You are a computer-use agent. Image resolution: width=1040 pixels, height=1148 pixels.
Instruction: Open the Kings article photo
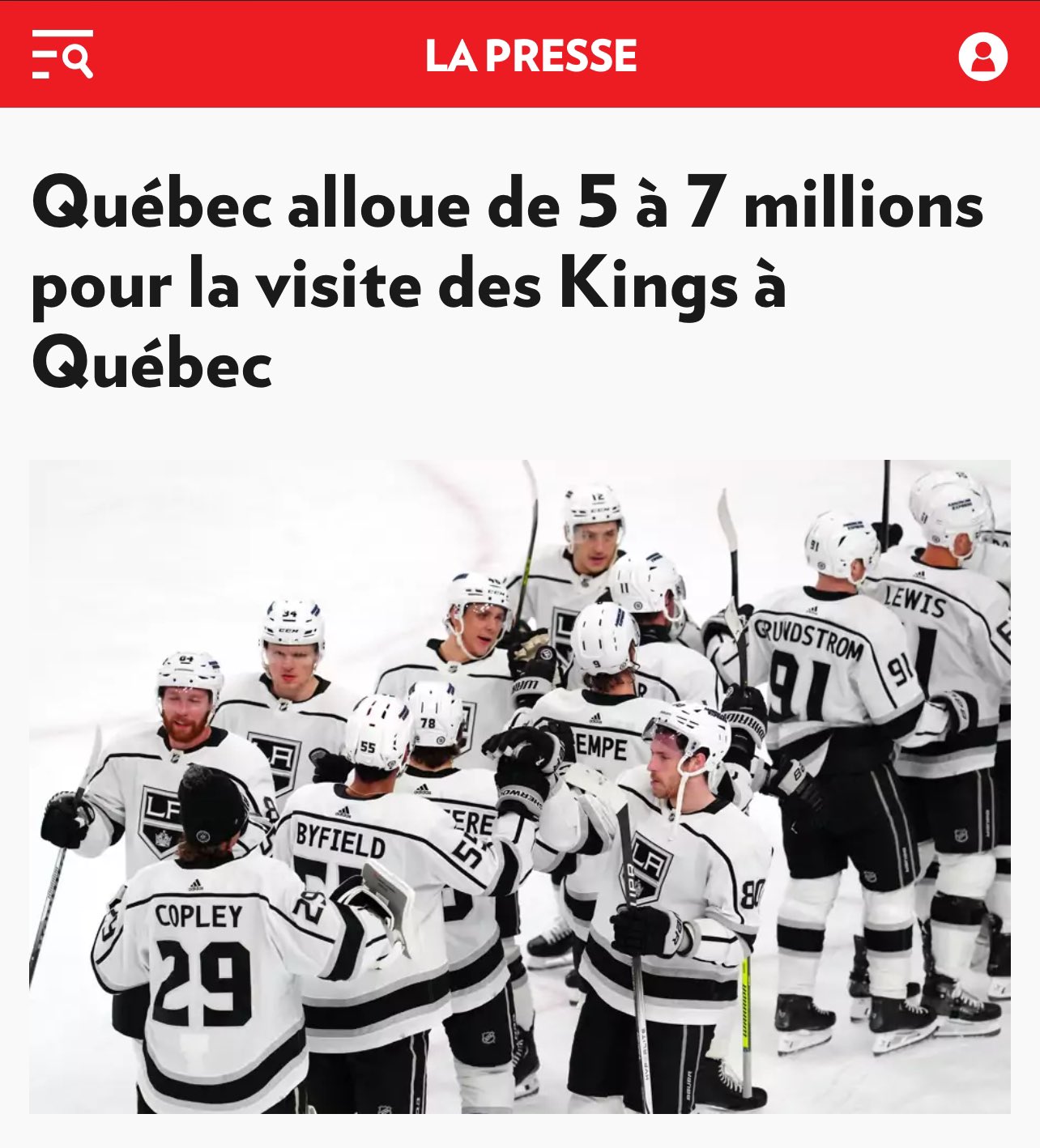click(x=520, y=786)
